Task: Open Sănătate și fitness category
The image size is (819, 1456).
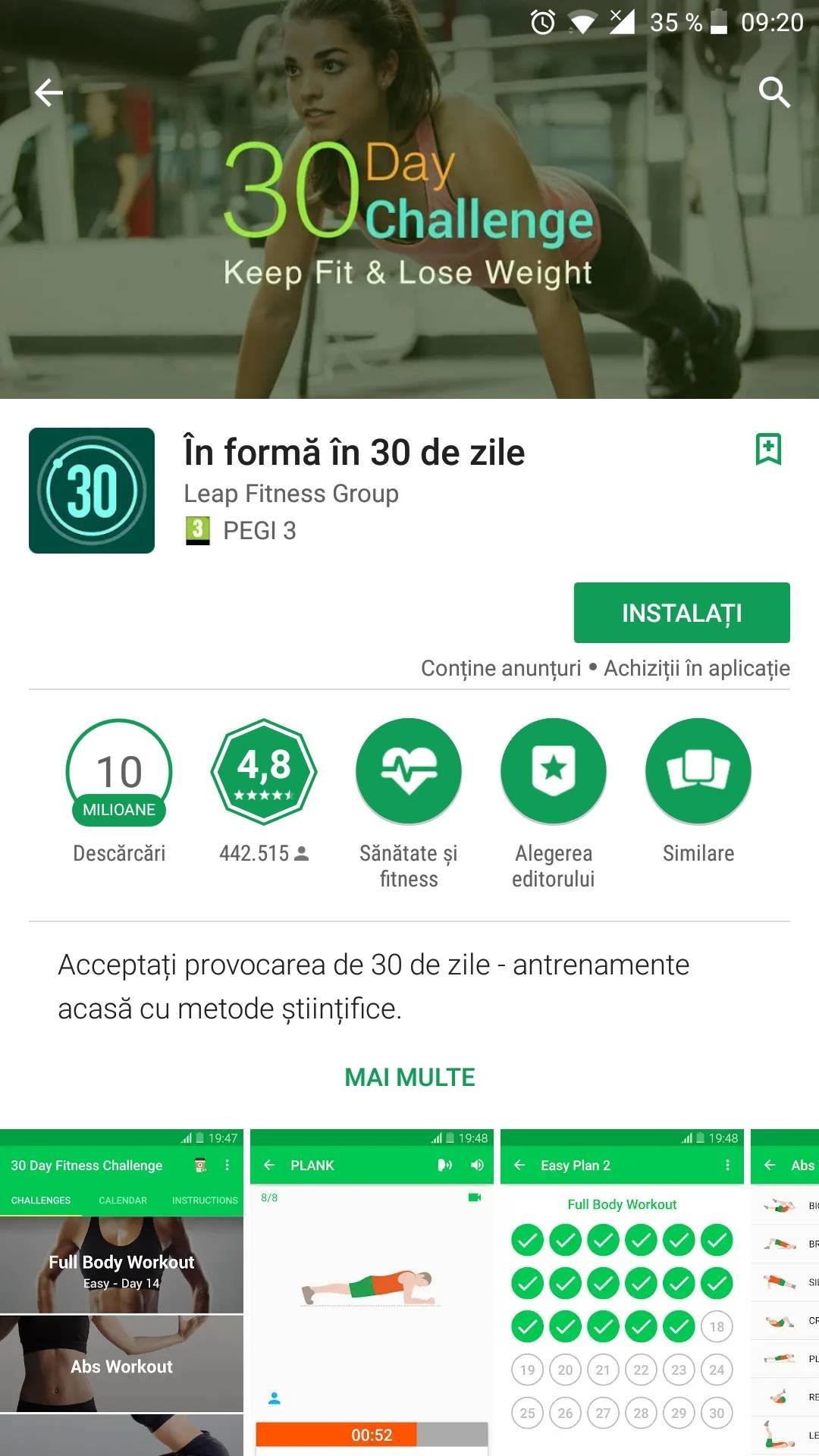Action: (409, 772)
